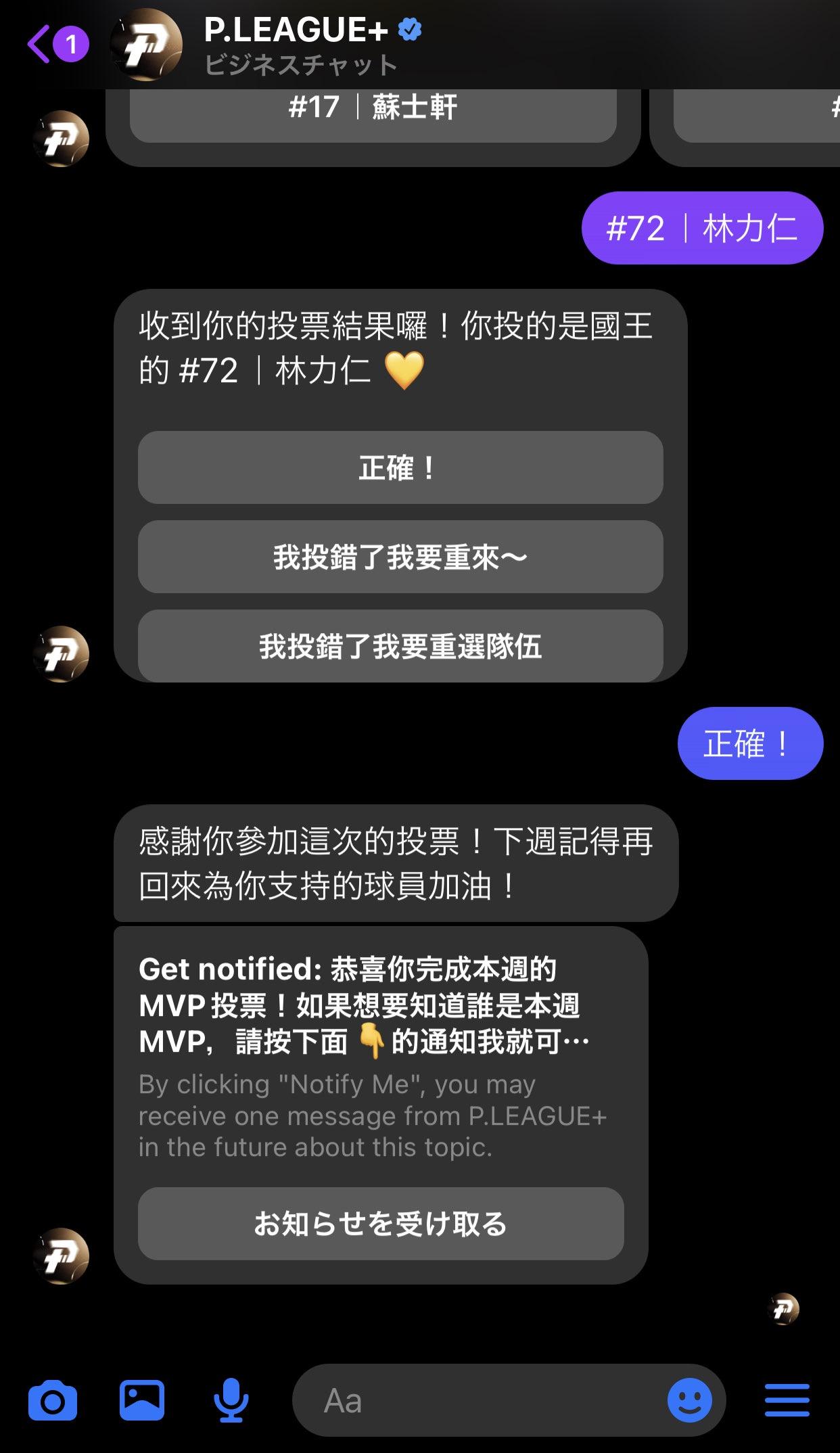Tap お知らせを受け取る to get notified
This screenshot has height=1453, width=840.
380,1224
